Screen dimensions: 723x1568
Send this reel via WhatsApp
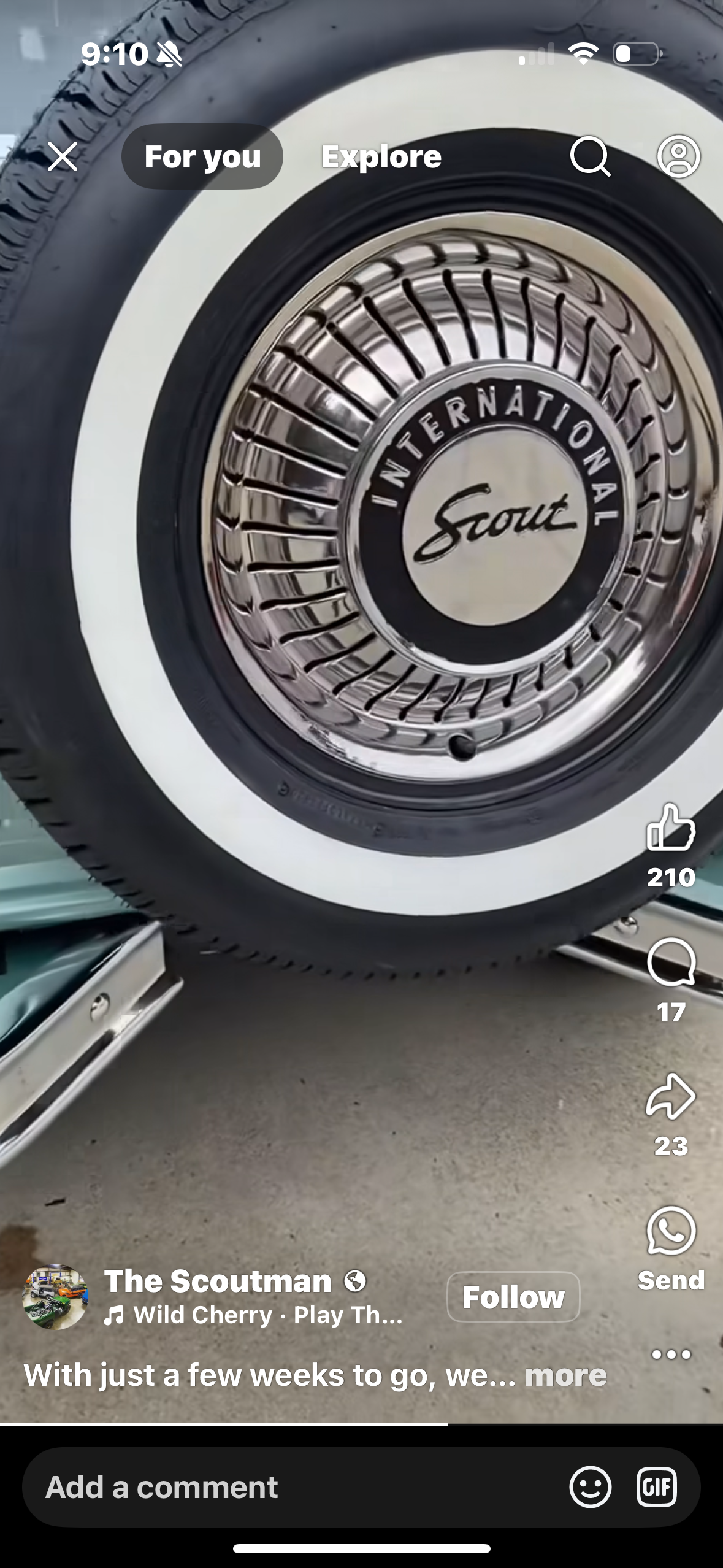tap(671, 1231)
